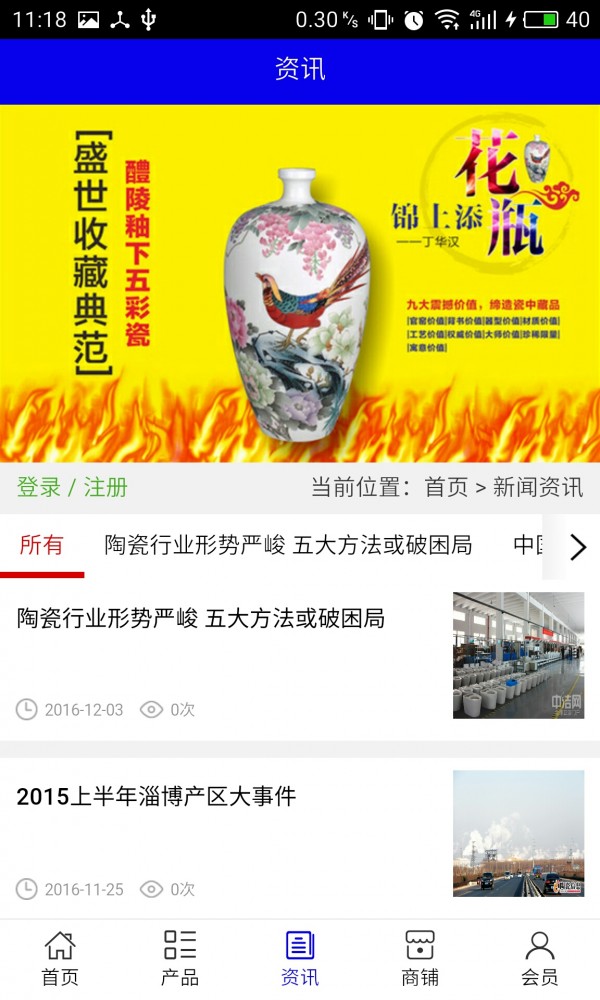Go to the 首页 home tab
The image size is (600, 1000).
[60, 958]
